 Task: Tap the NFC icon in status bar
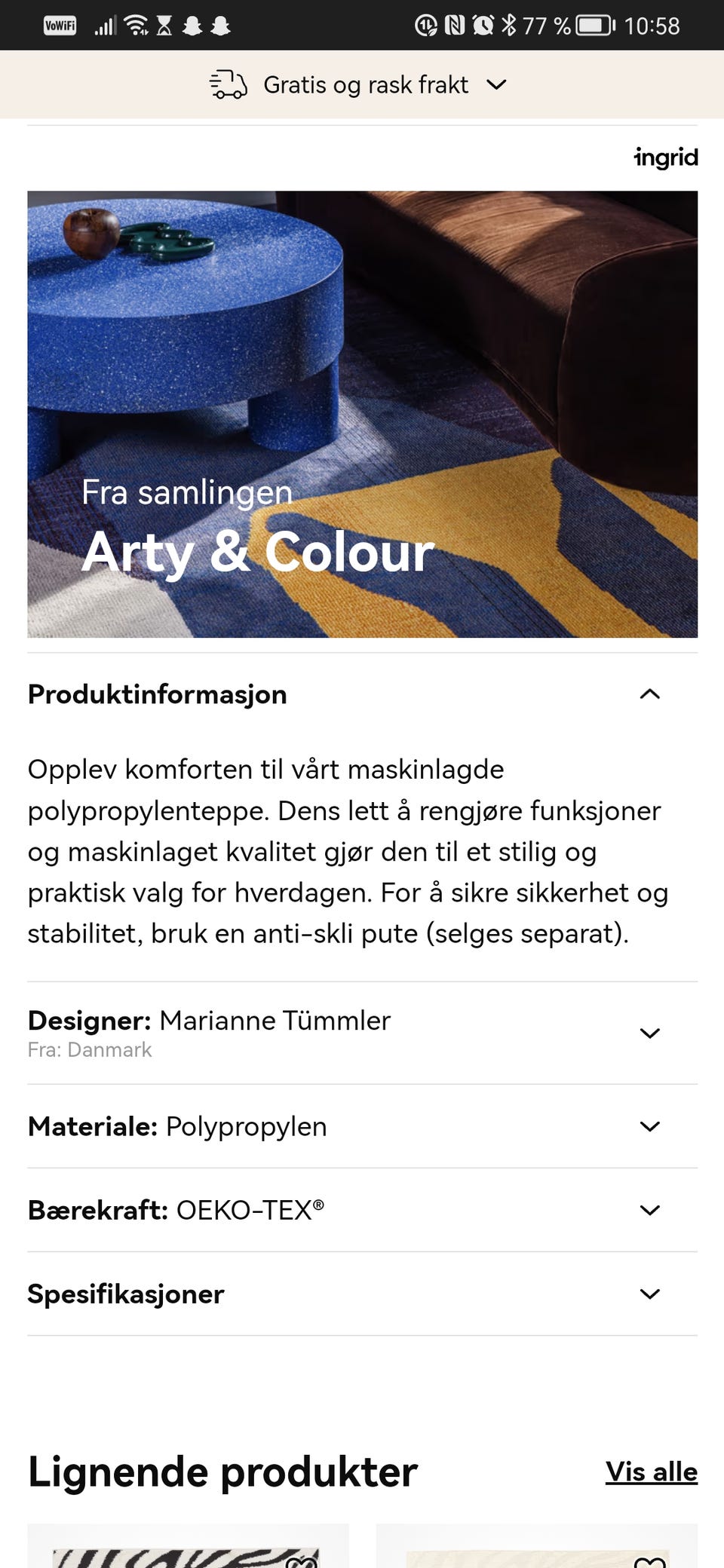(452, 25)
